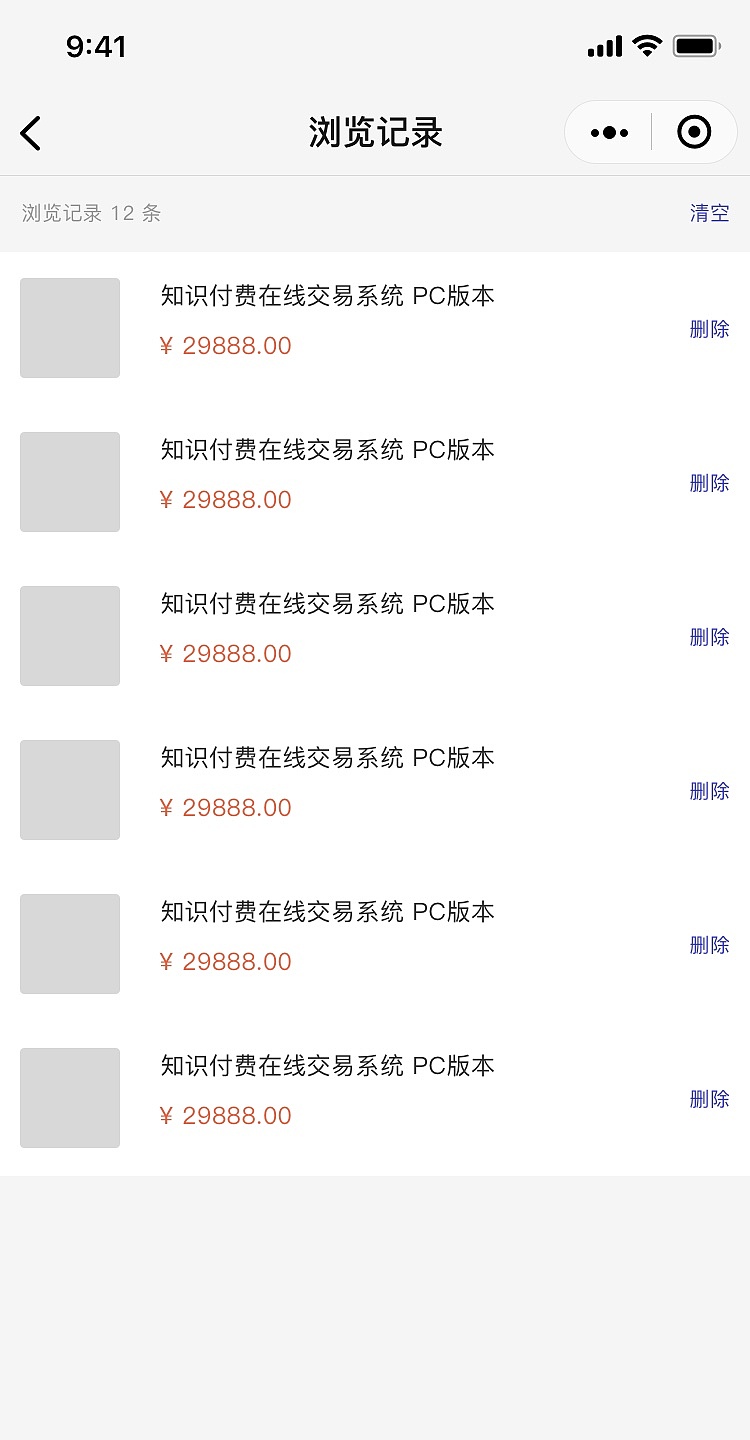Tap 删除 on the third history item
The width and height of the screenshot is (750, 1440).
tap(710, 636)
